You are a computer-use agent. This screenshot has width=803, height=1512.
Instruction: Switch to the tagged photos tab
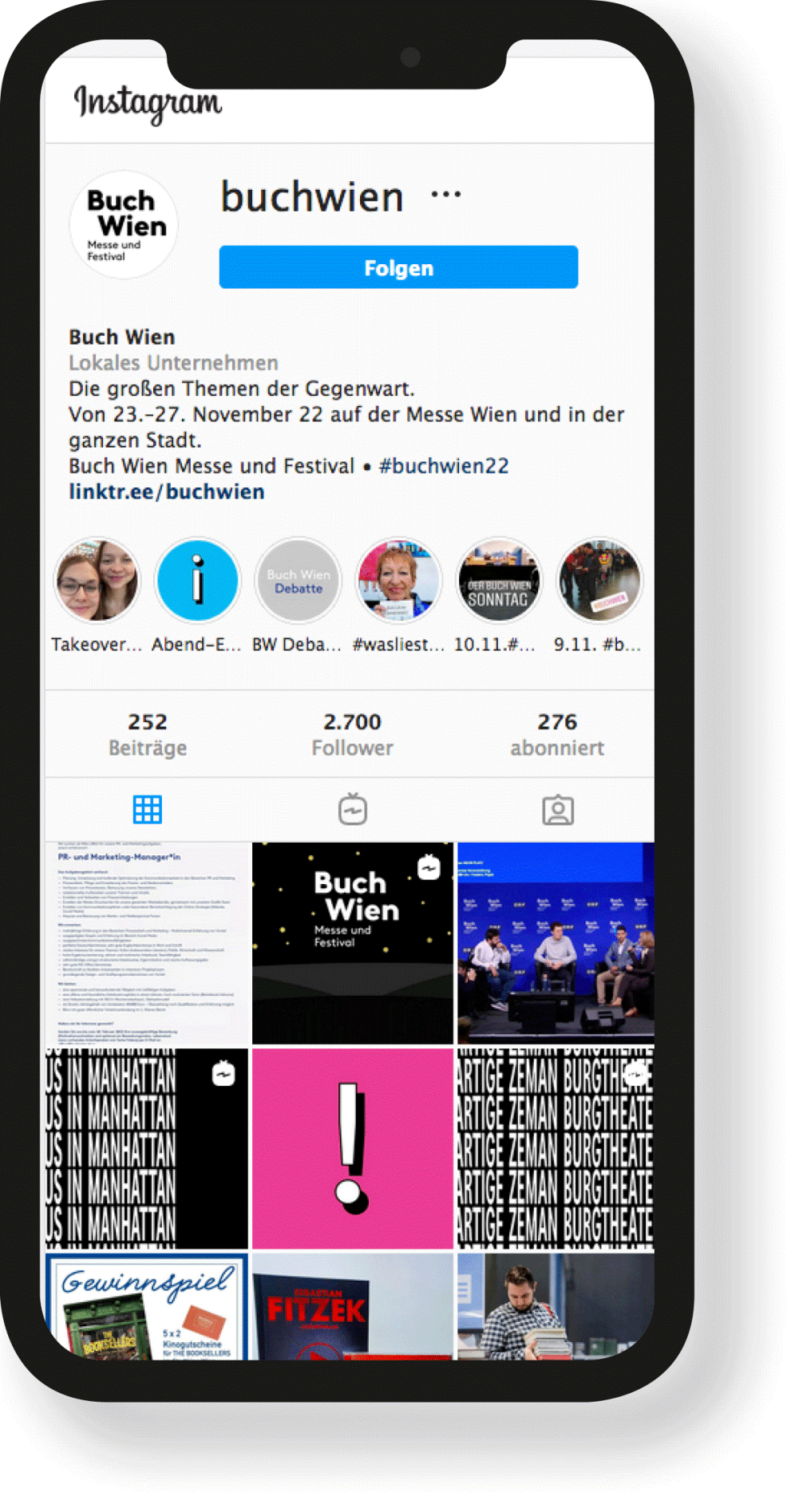coord(558,810)
